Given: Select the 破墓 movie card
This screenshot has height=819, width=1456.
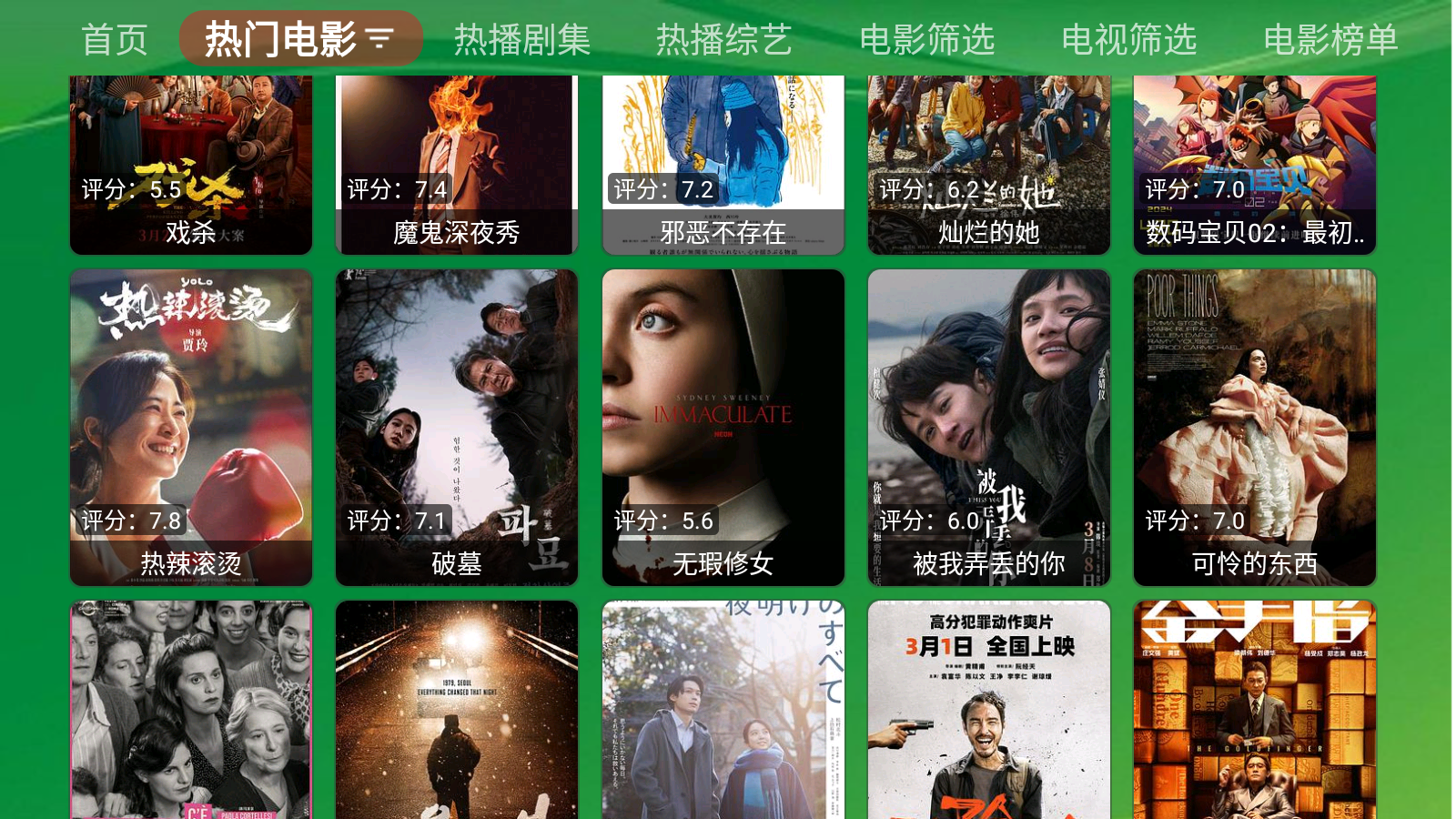Looking at the screenshot, I should 457,427.
